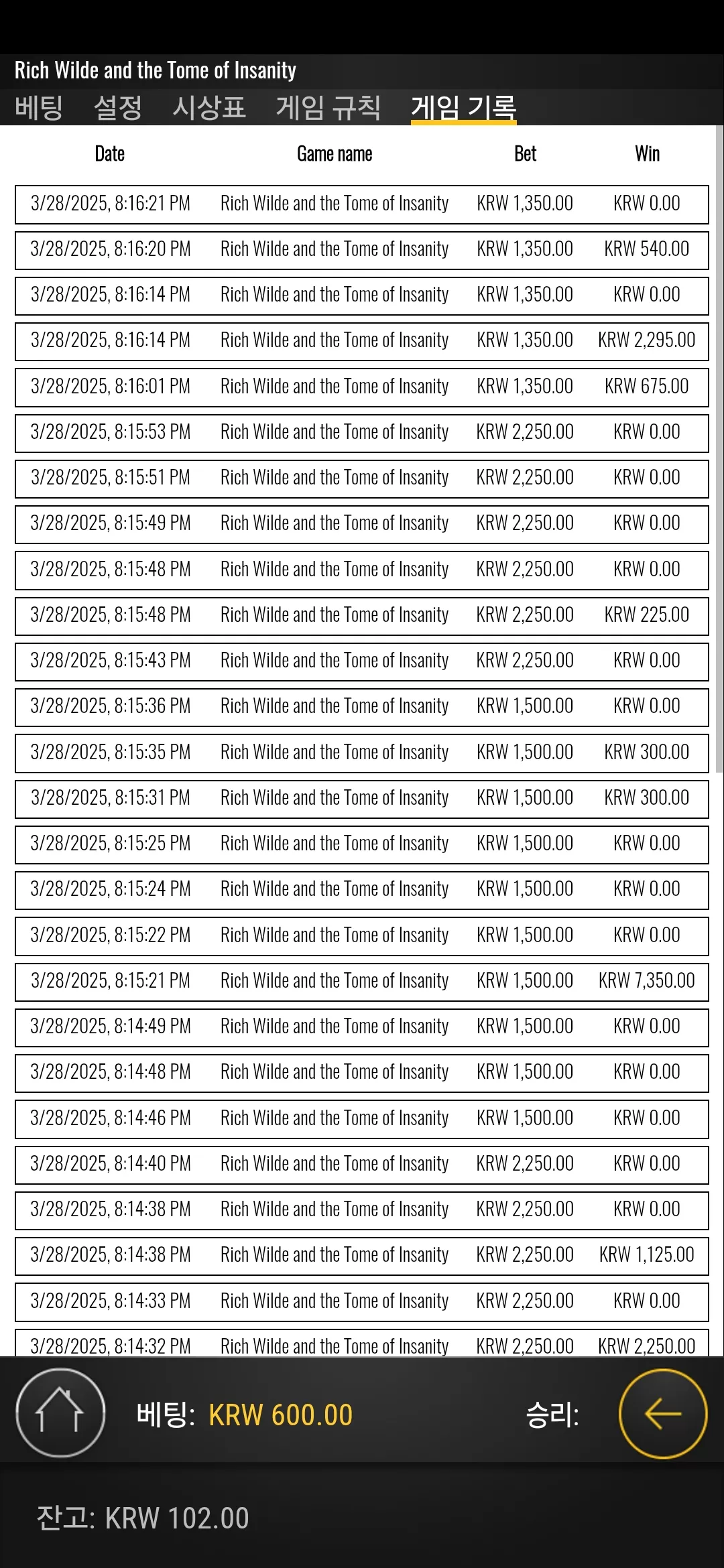The width and height of the screenshot is (724, 1568).
Task: Tap the home icon button
Action: pos(60,1413)
